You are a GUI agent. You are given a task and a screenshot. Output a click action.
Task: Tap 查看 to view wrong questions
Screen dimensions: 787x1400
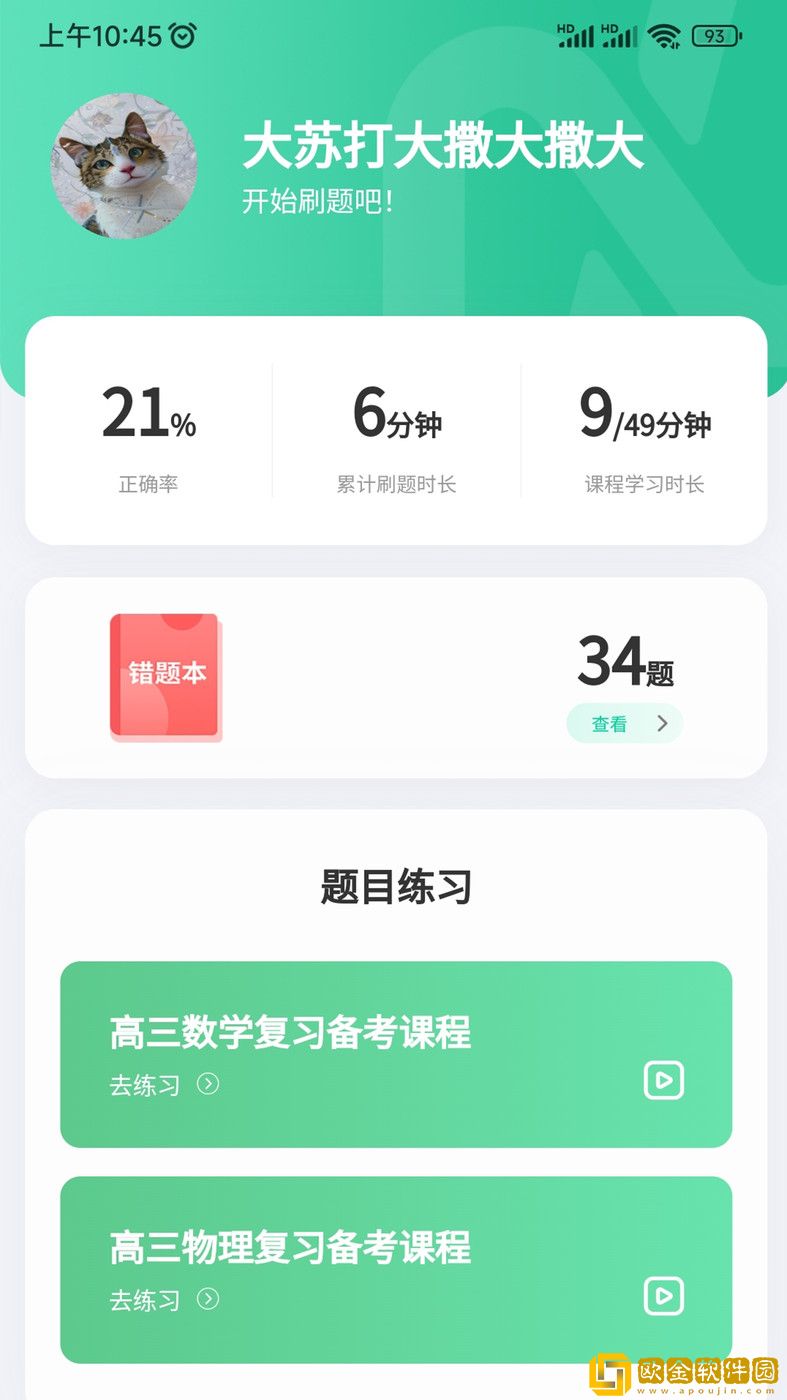coord(625,724)
